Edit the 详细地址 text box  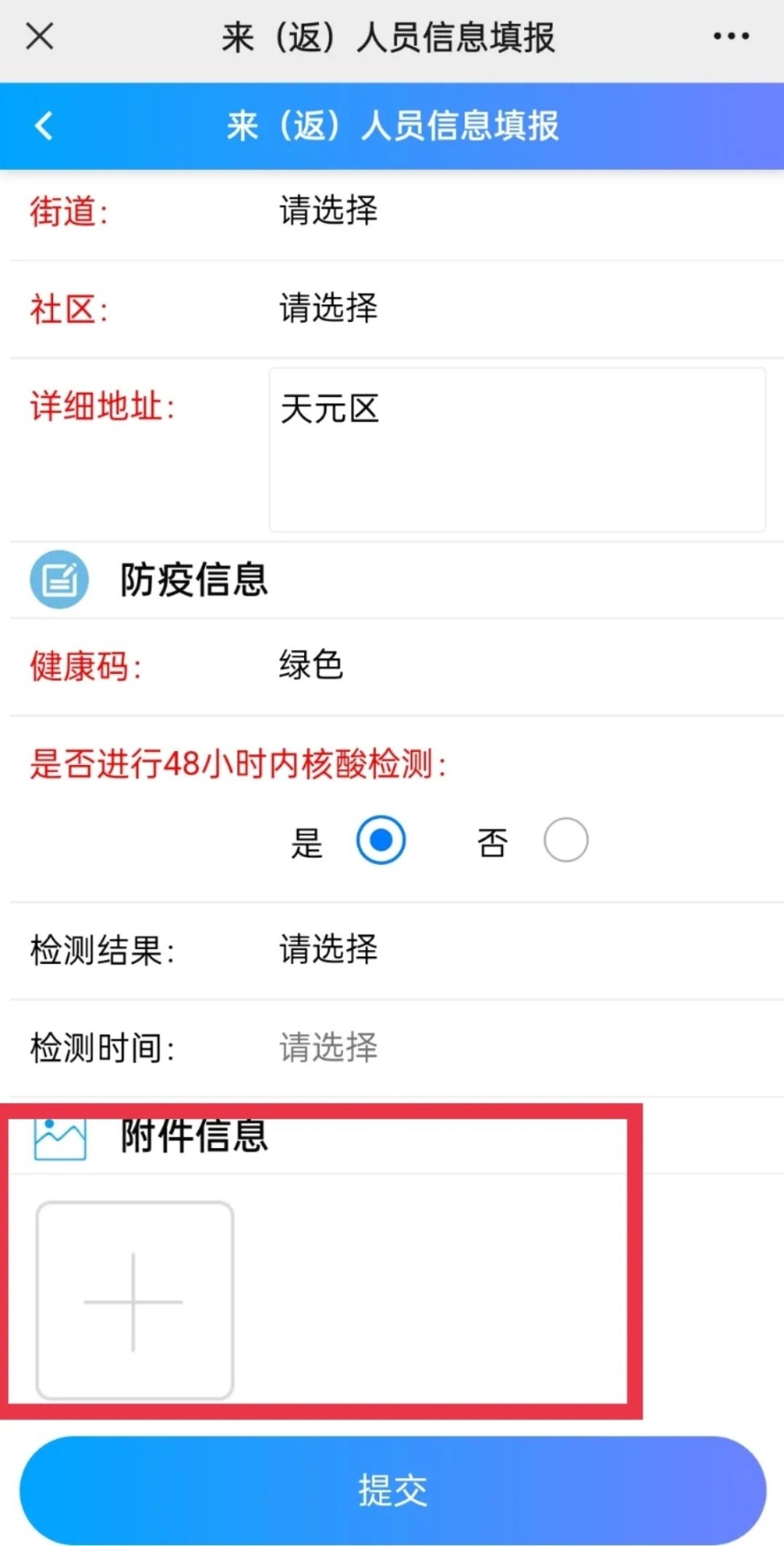click(517, 449)
